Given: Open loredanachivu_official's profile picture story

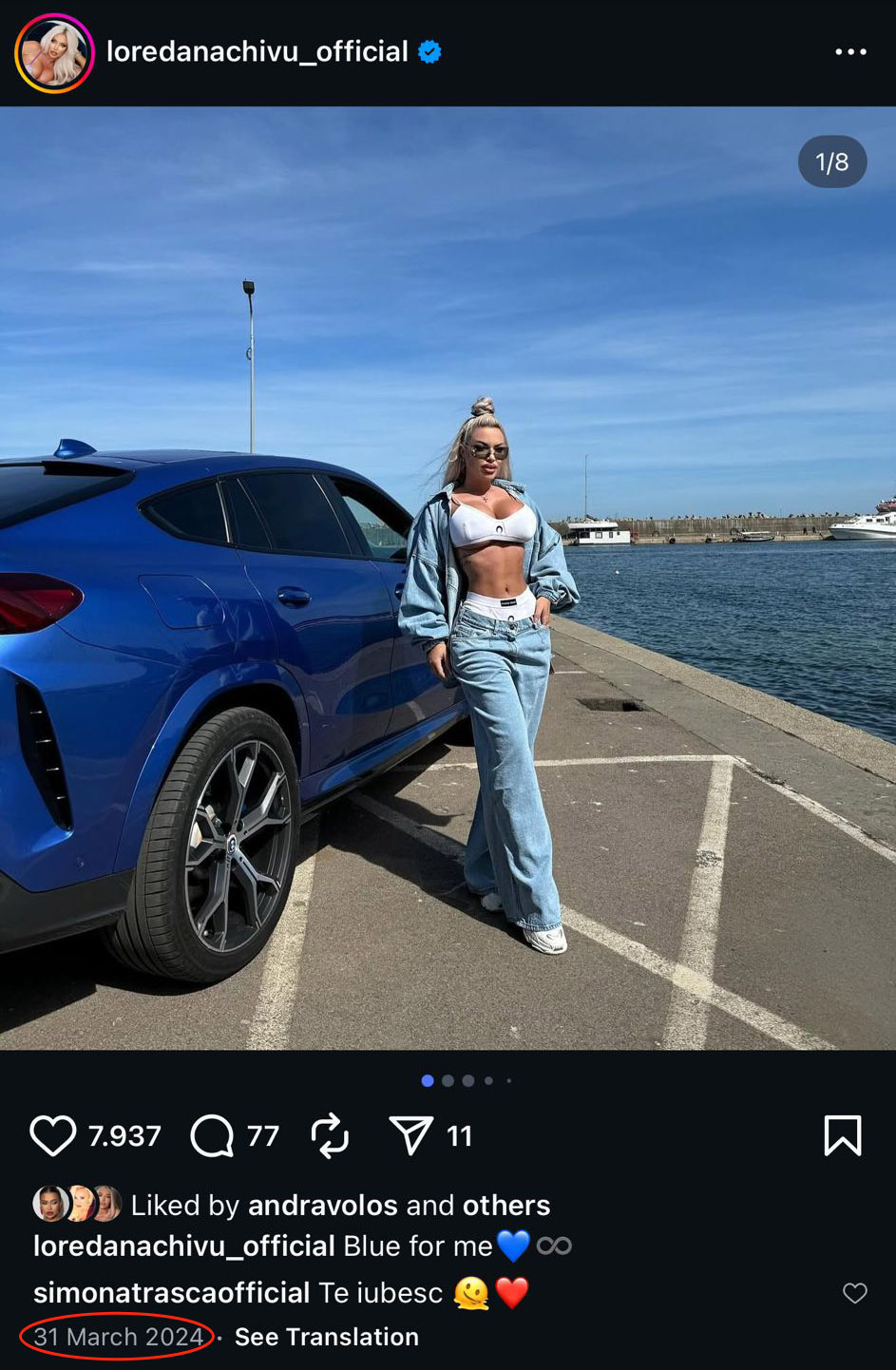Looking at the screenshot, I should tap(54, 53).
